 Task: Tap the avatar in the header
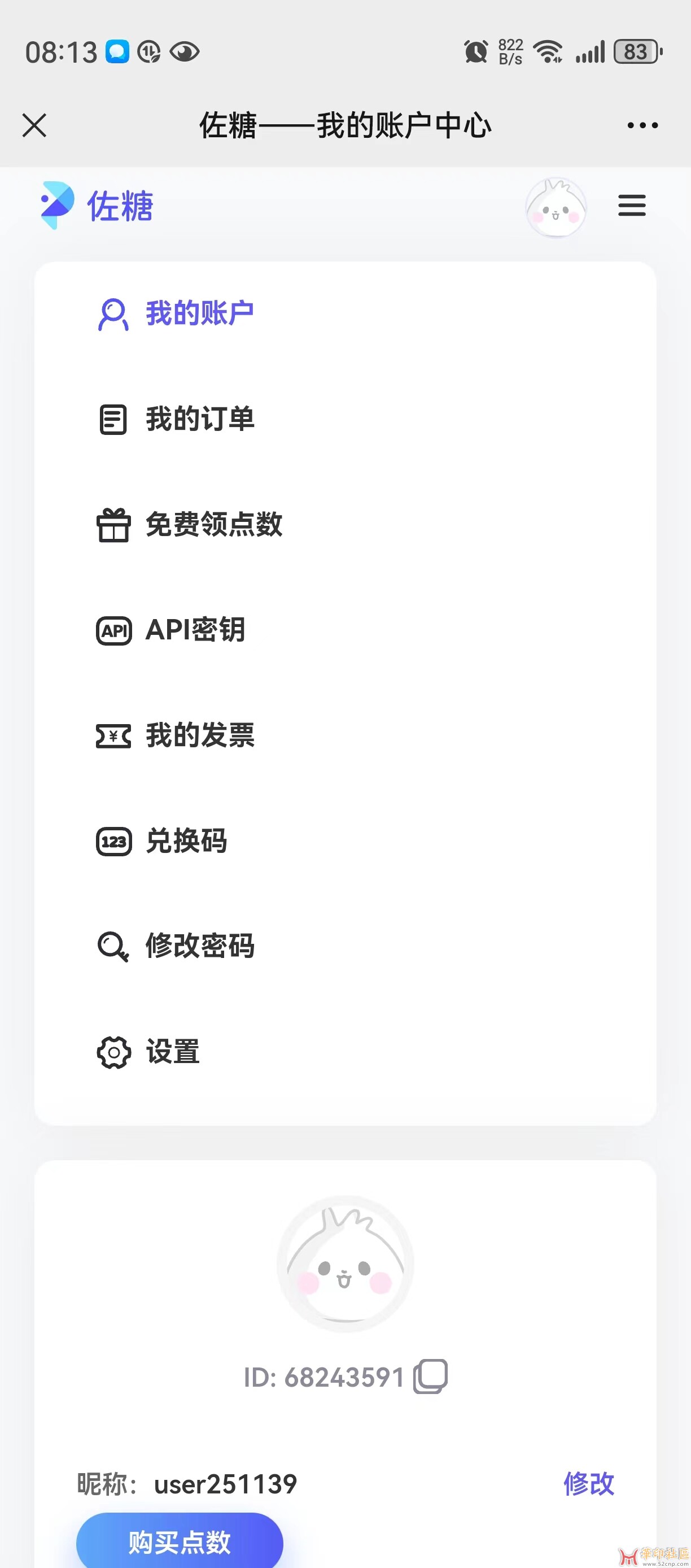(556, 207)
